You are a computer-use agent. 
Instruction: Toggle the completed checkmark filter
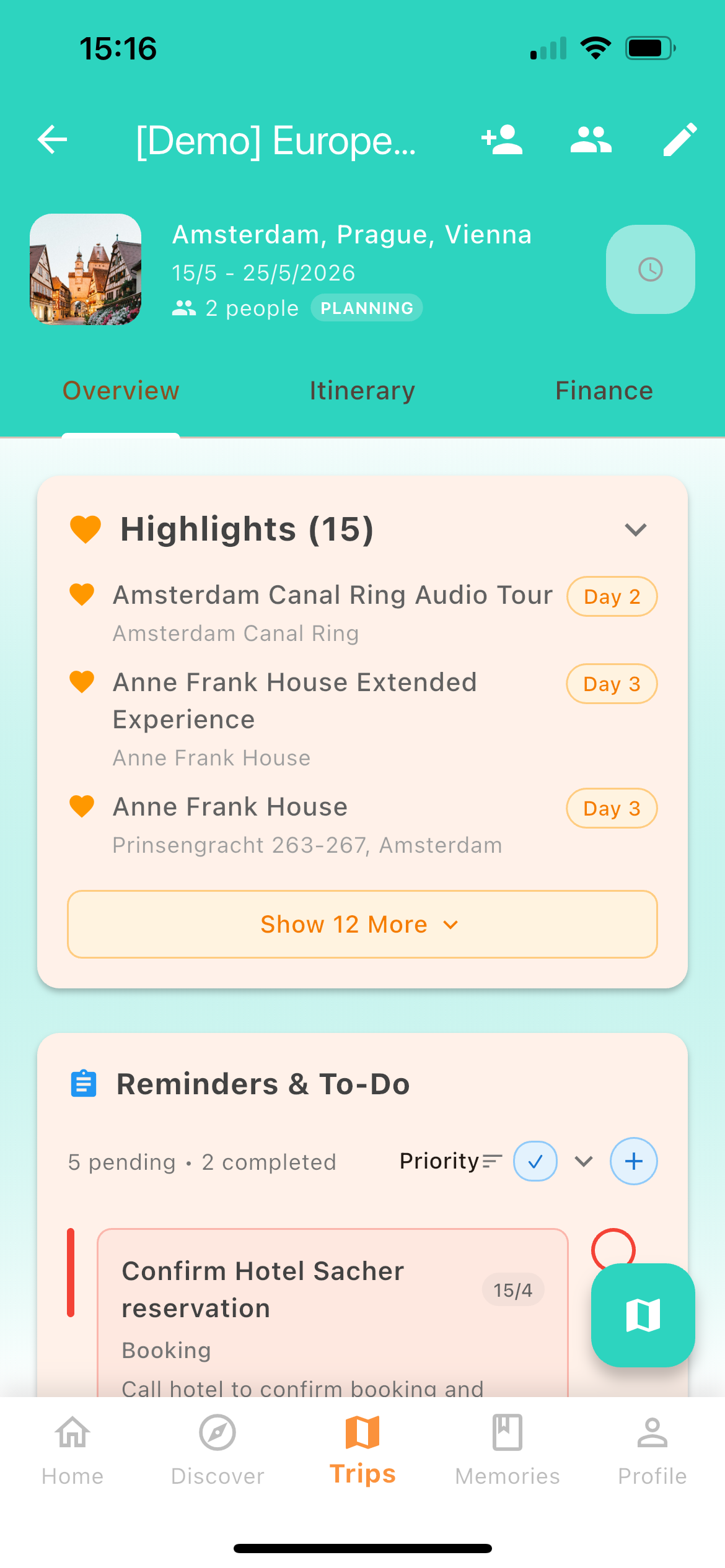pyautogui.click(x=535, y=1161)
